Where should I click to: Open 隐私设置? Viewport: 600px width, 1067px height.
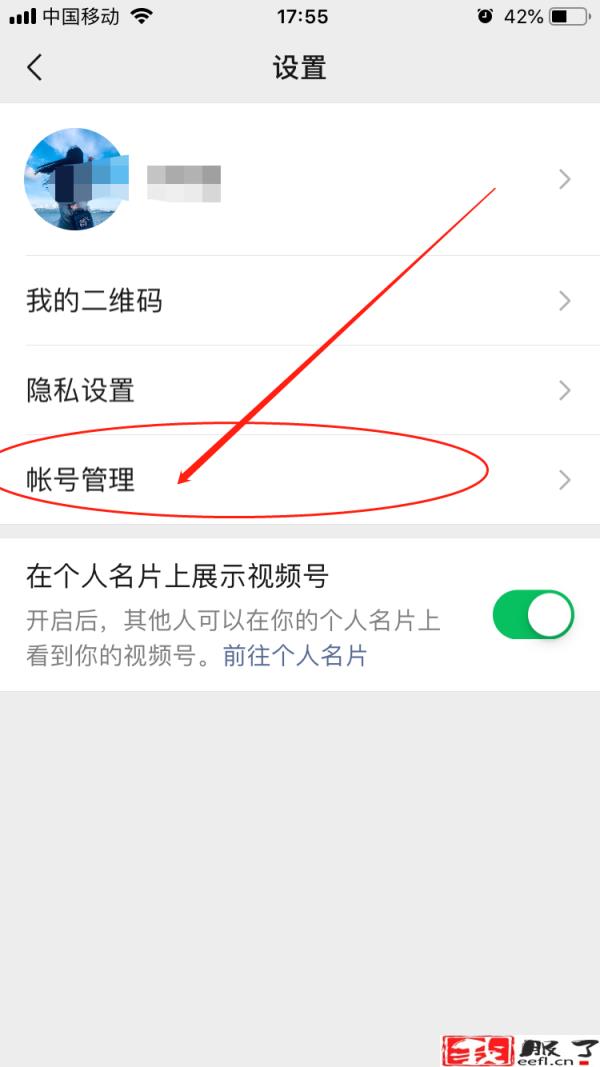tap(300, 390)
